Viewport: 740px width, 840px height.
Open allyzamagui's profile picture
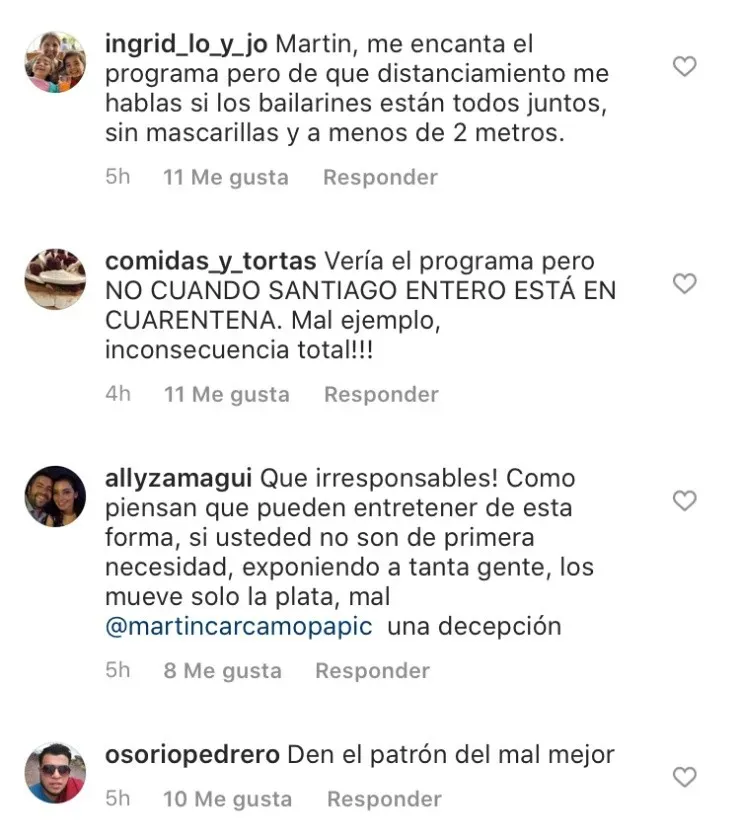(55, 495)
